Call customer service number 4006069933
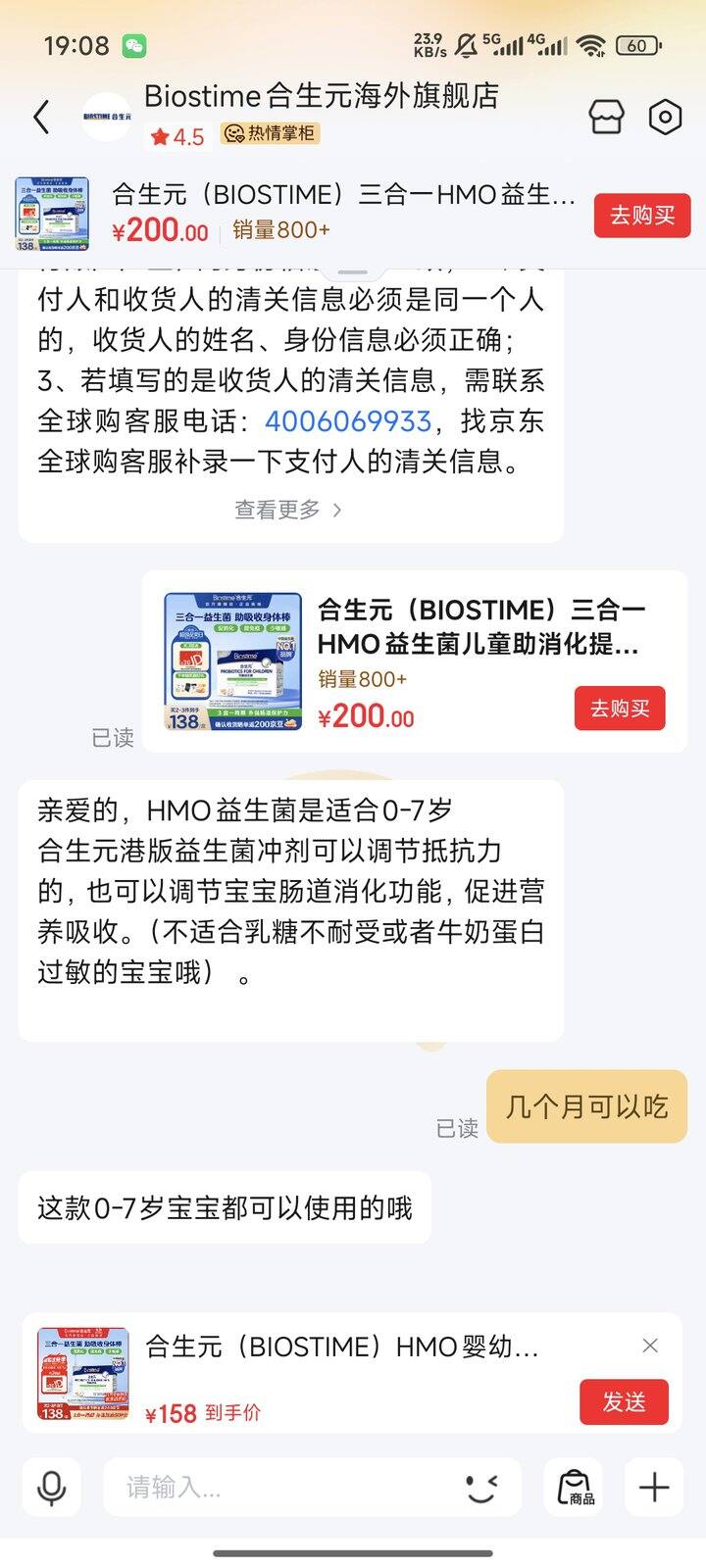Viewport: 706px width, 1568px height. click(348, 421)
